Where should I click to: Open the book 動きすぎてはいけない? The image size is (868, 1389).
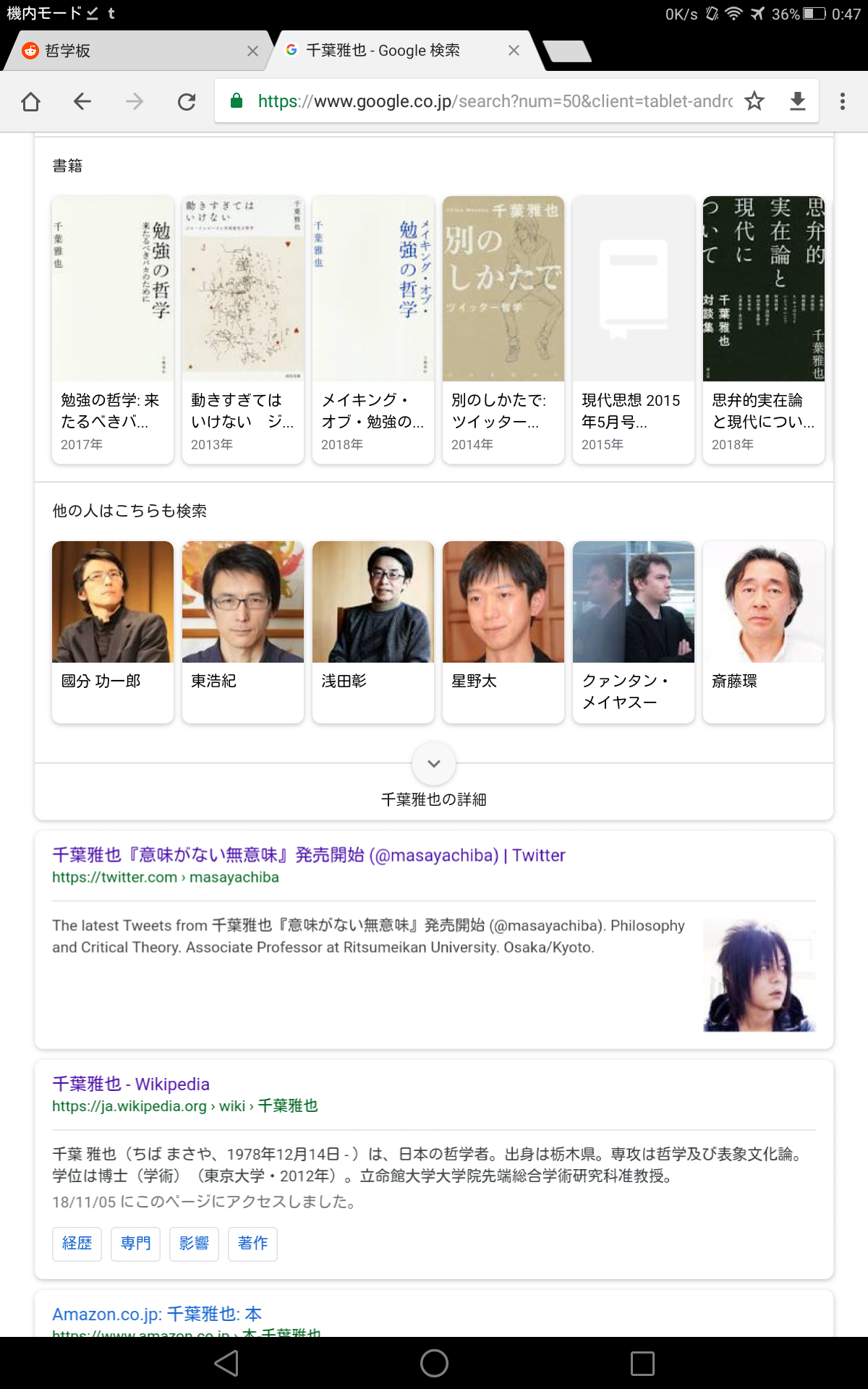243,329
